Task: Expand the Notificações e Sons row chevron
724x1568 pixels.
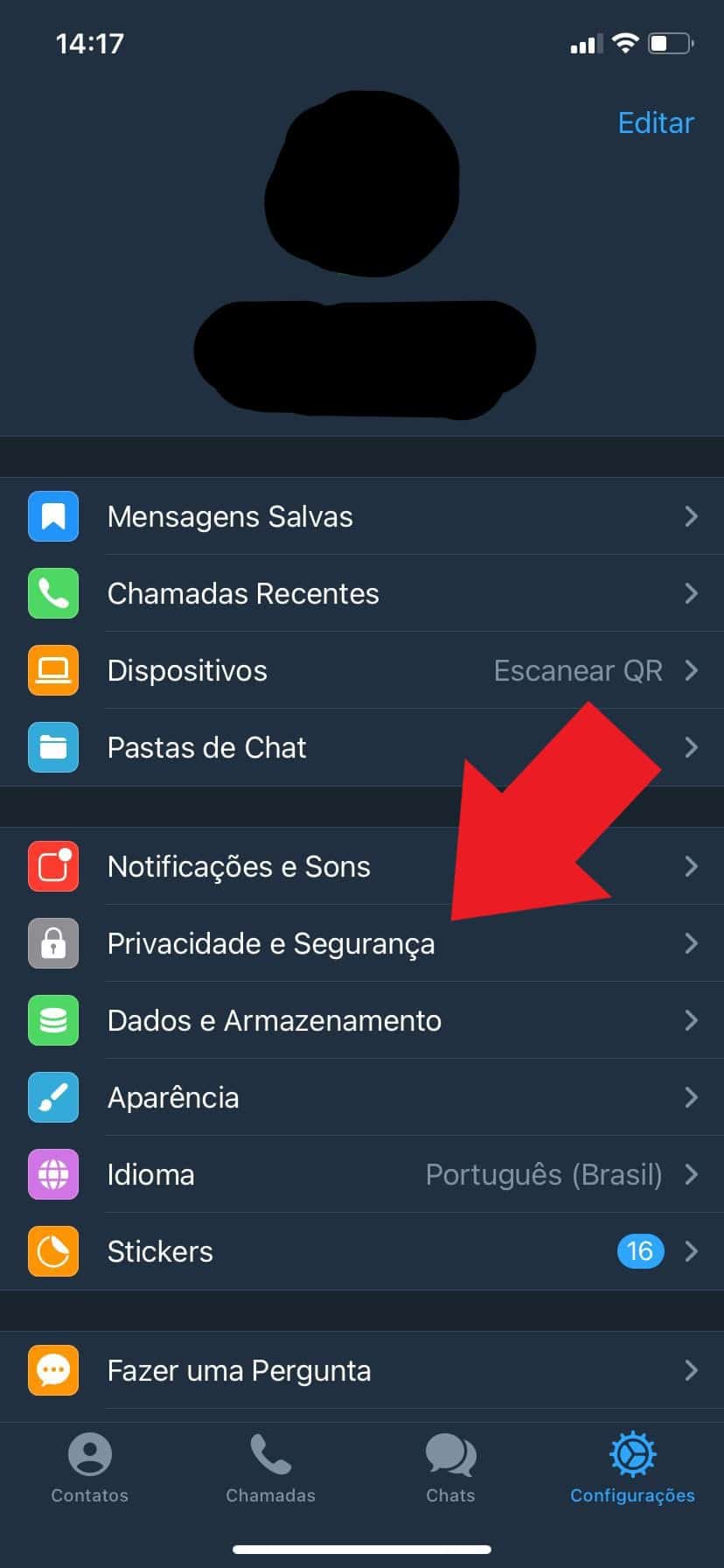Action: click(x=693, y=866)
